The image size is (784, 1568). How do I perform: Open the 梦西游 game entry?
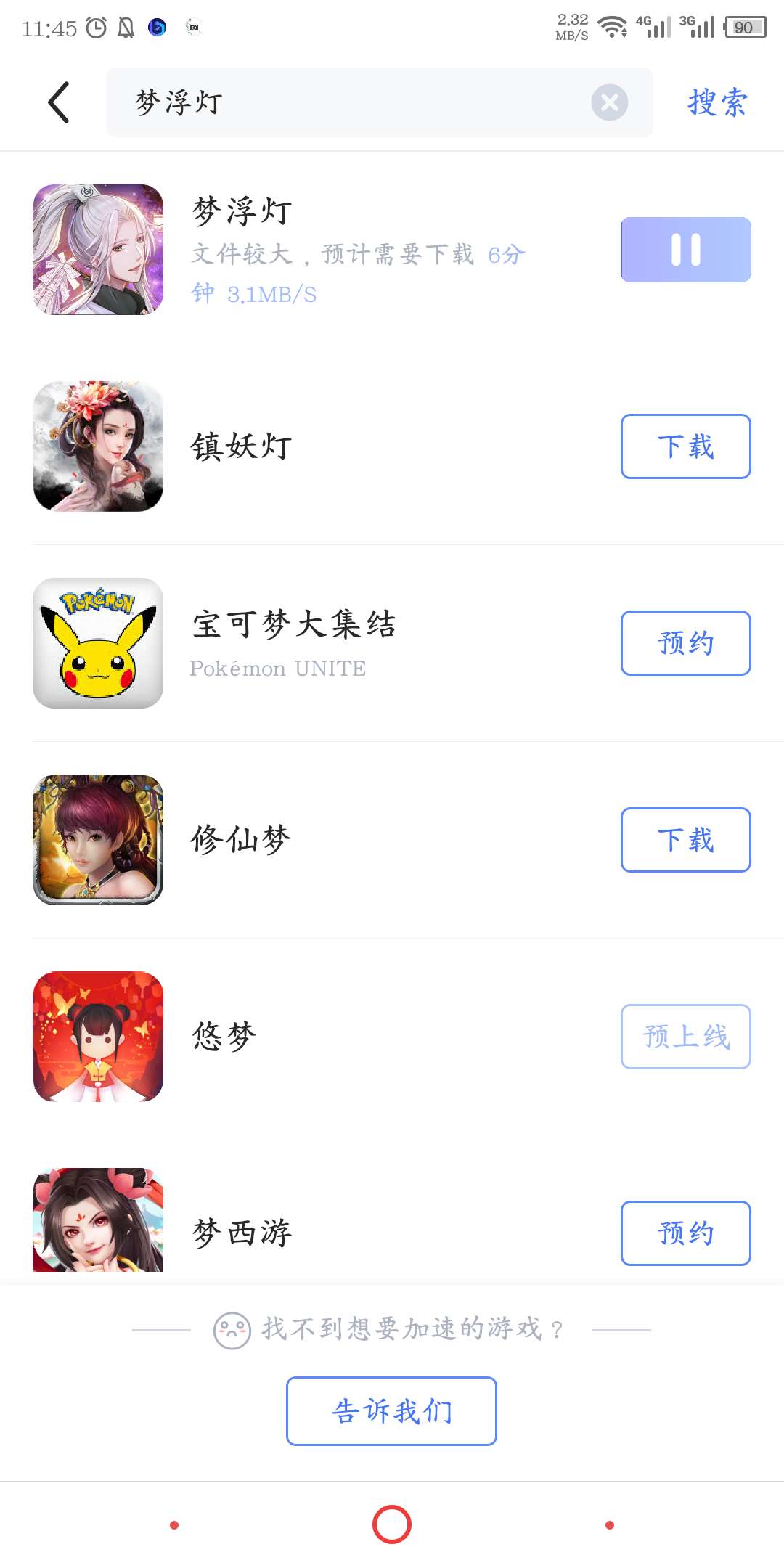pos(242,1233)
